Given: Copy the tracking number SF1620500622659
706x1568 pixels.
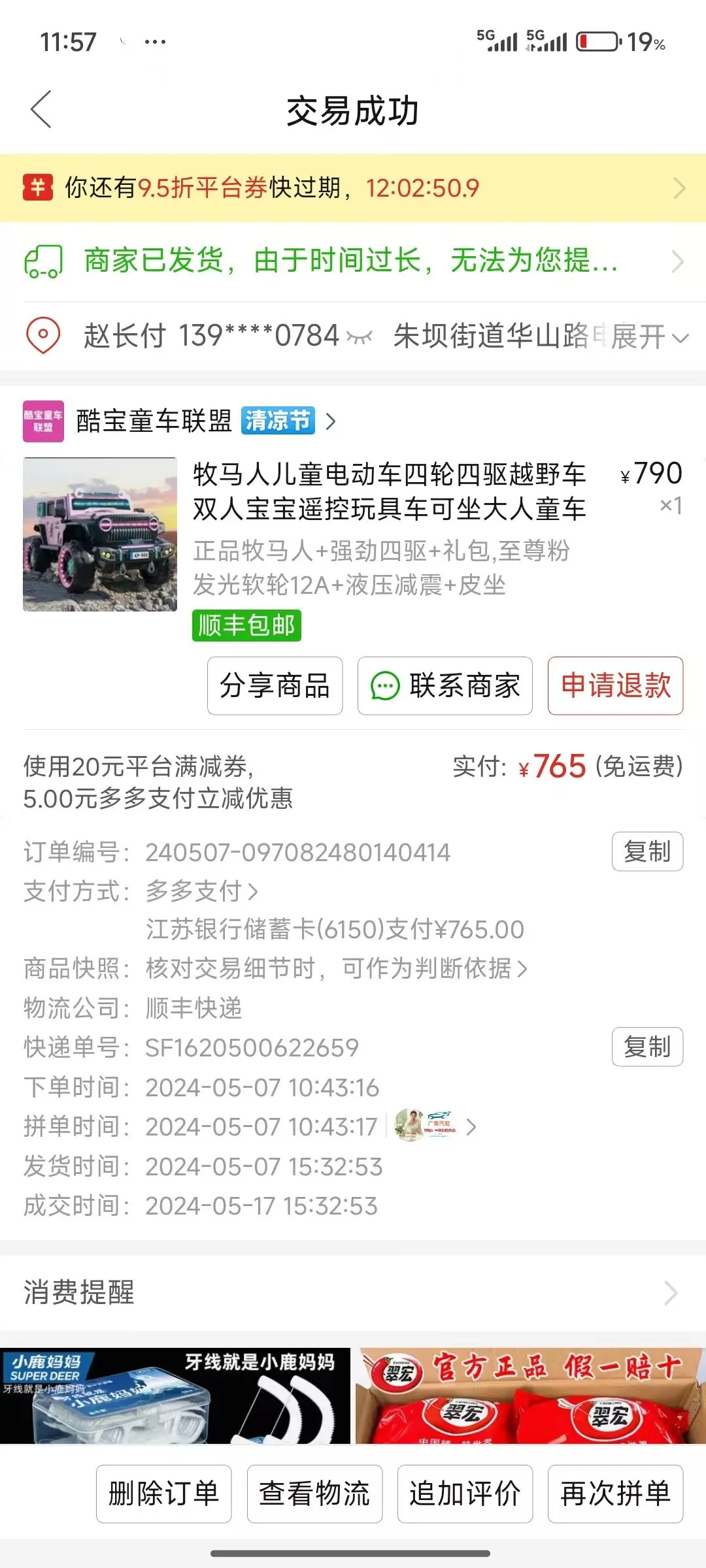Looking at the screenshot, I should pyautogui.click(x=647, y=1047).
